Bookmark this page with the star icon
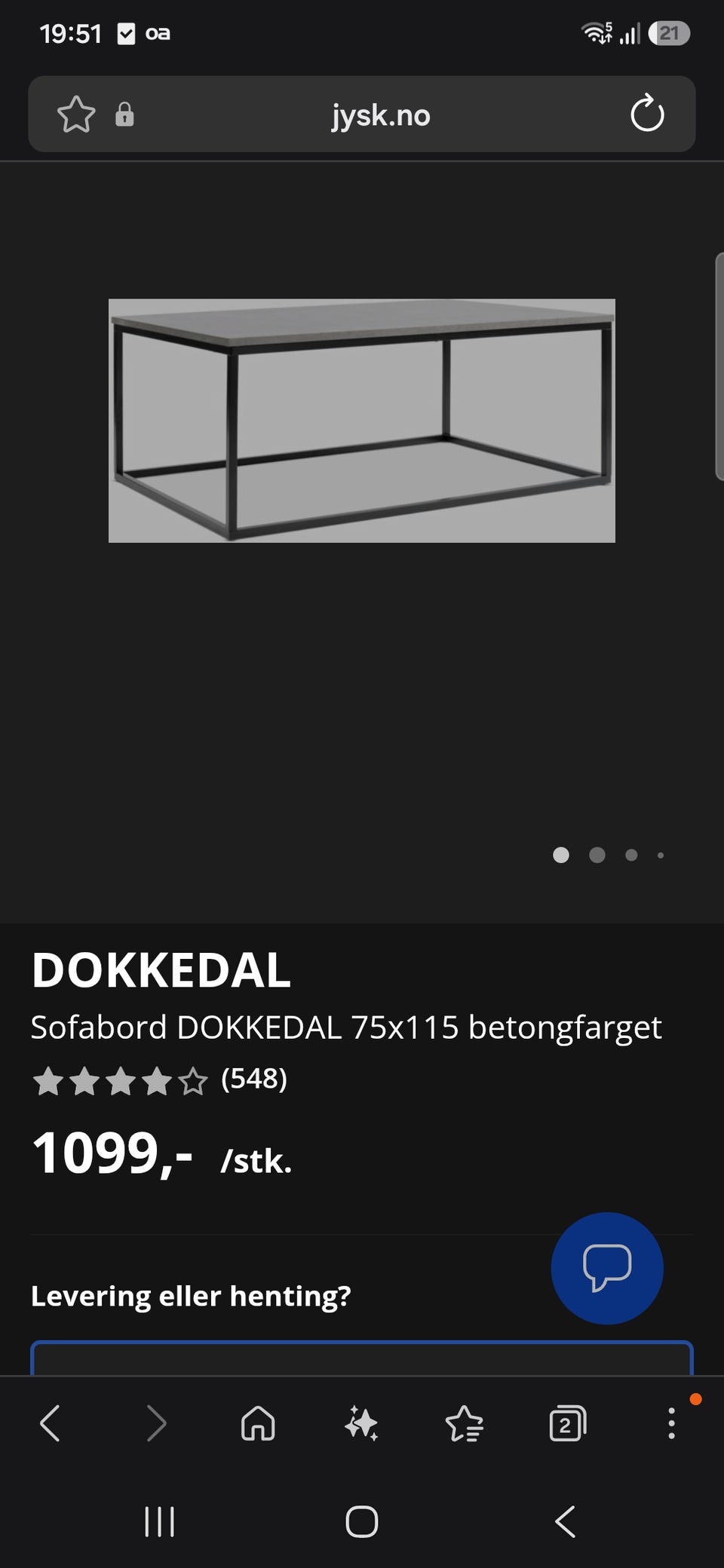This screenshot has height=1568, width=724. (76, 115)
